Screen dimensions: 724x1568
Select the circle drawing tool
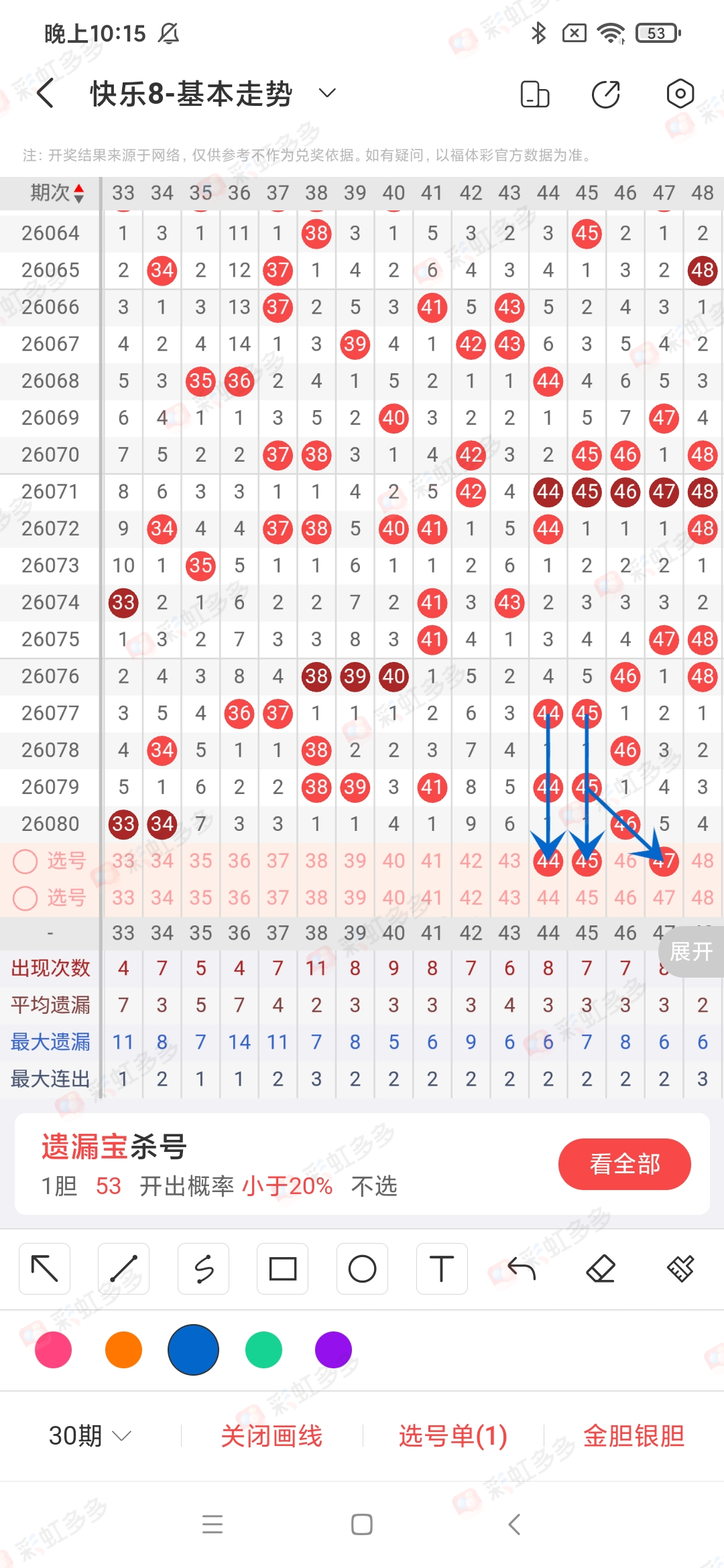click(362, 1268)
